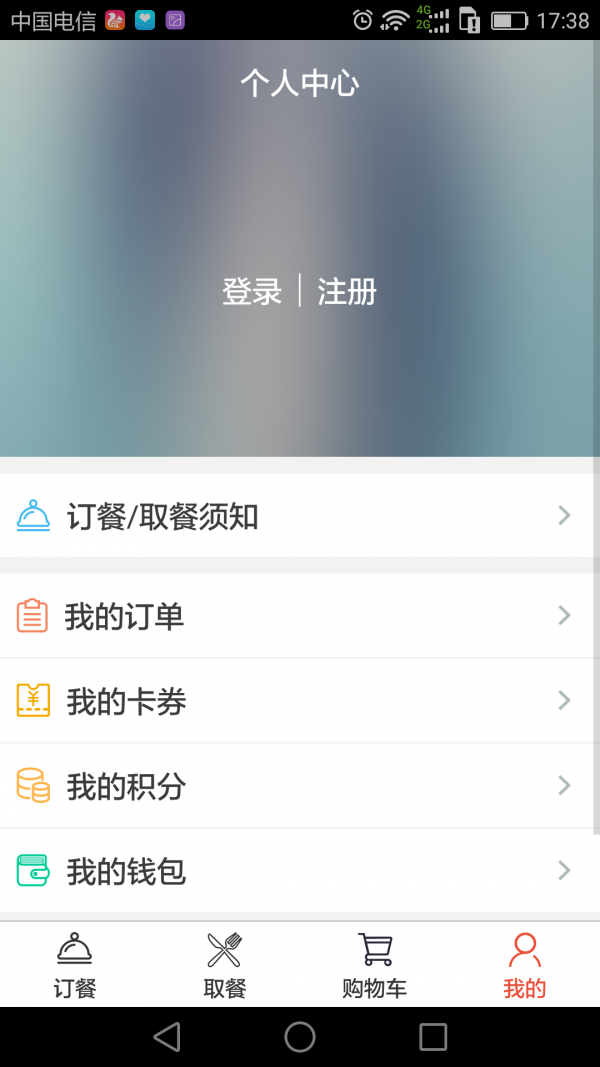Go to the system home screen
This screenshot has height=1067, width=600.
coord(300,1037)
